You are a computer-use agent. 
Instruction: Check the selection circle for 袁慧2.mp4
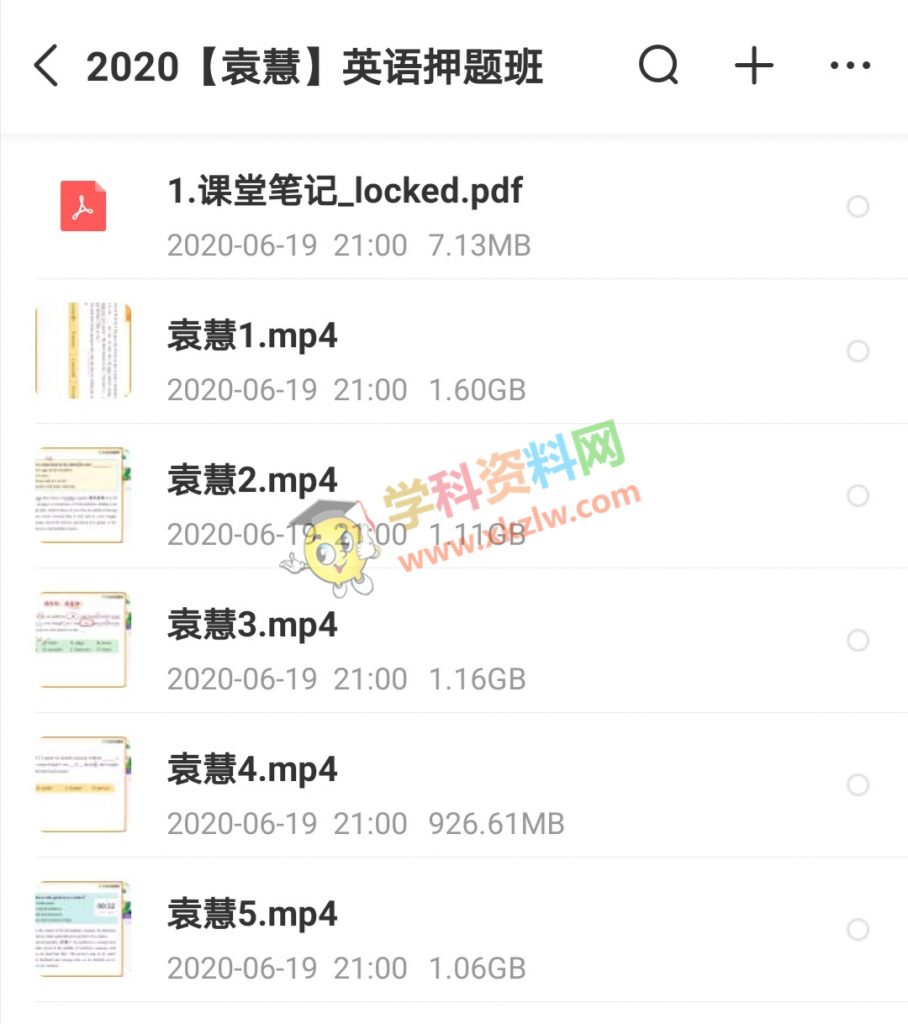tap(858, 496)
